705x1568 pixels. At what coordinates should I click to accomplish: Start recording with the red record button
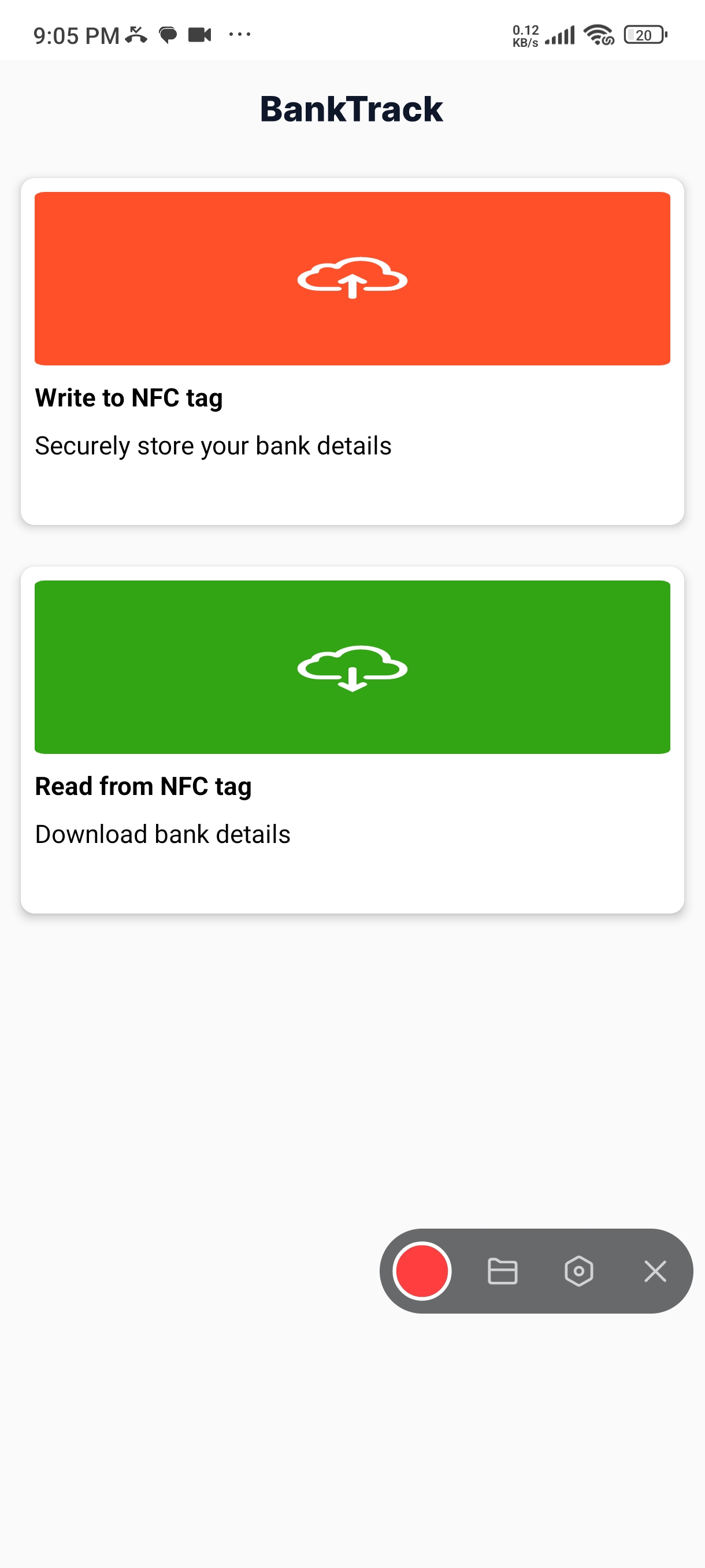pyautogui.click(x=421, y=1270)
